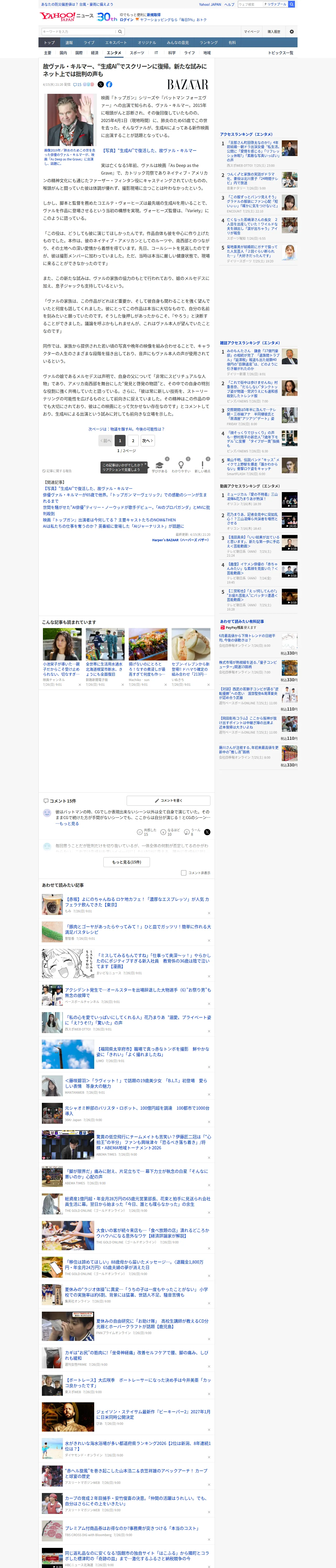Switch to the 速報 tab
The image size is (336, 1568).
click(x=69, y=43)
